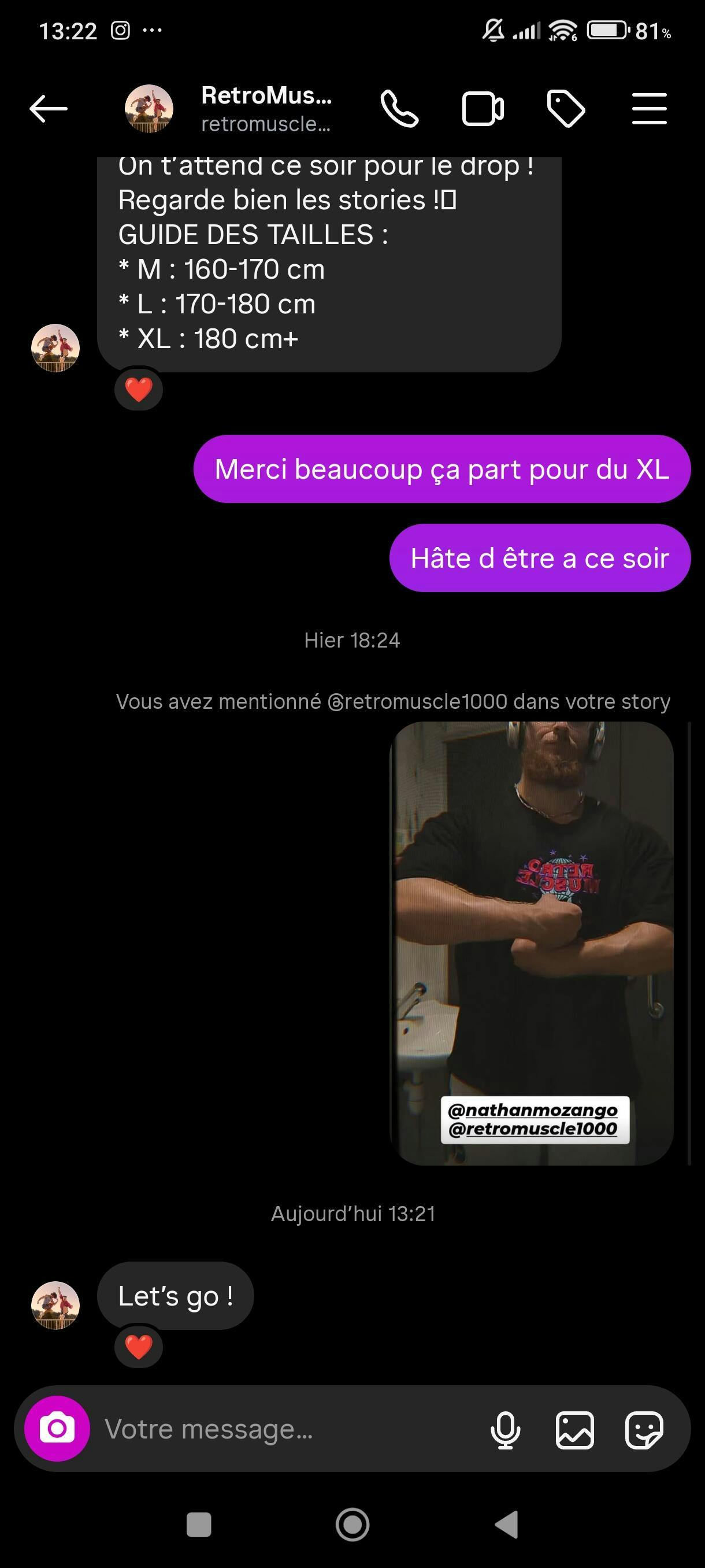Open the sticker picker
Image resolution: width=705 pixels, height=1568 pixels.
[x=644, y=1429]
